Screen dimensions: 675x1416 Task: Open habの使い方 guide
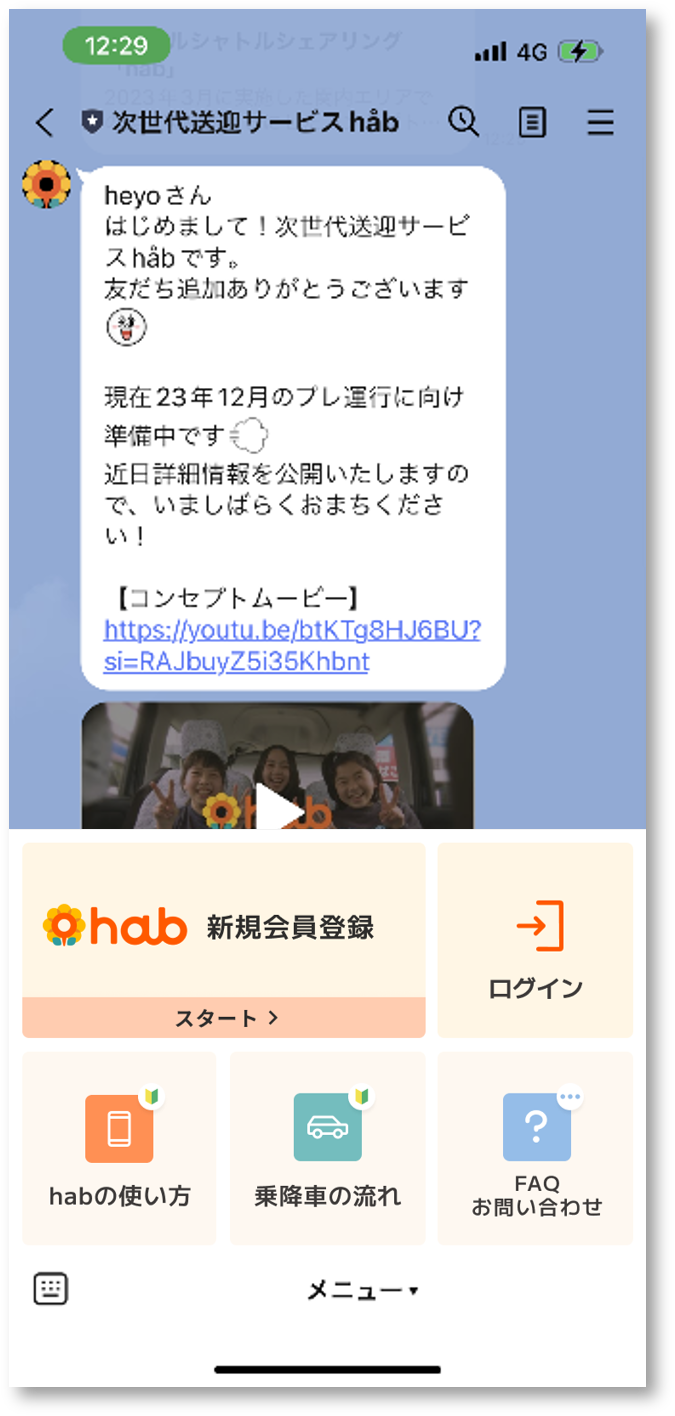point(119,1148)
